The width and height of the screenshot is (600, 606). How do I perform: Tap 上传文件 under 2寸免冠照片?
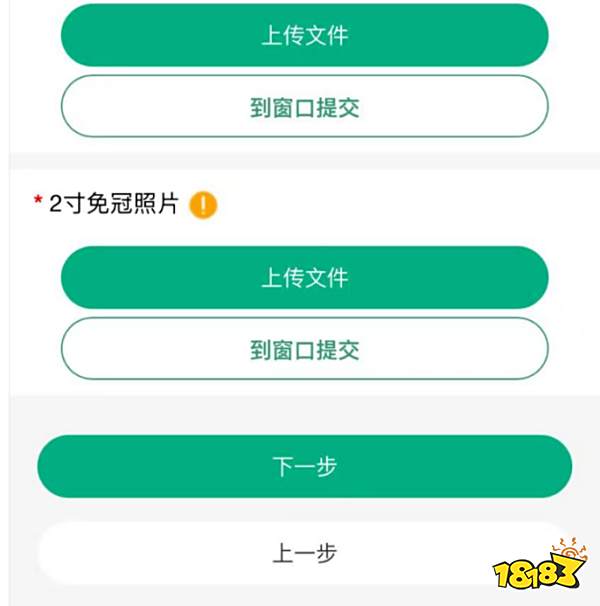[304, 277]
